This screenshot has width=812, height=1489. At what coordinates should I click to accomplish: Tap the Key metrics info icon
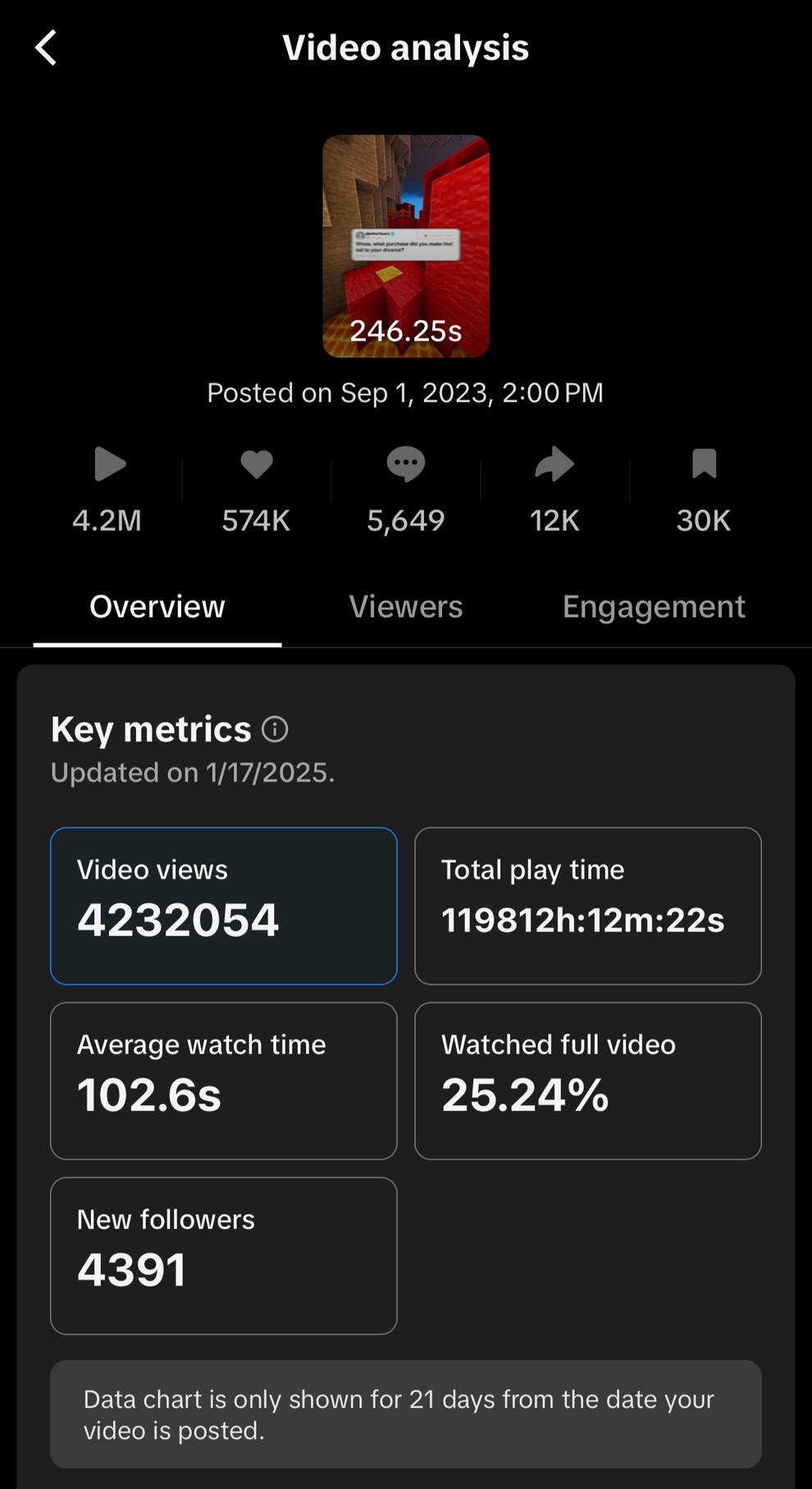275,729
